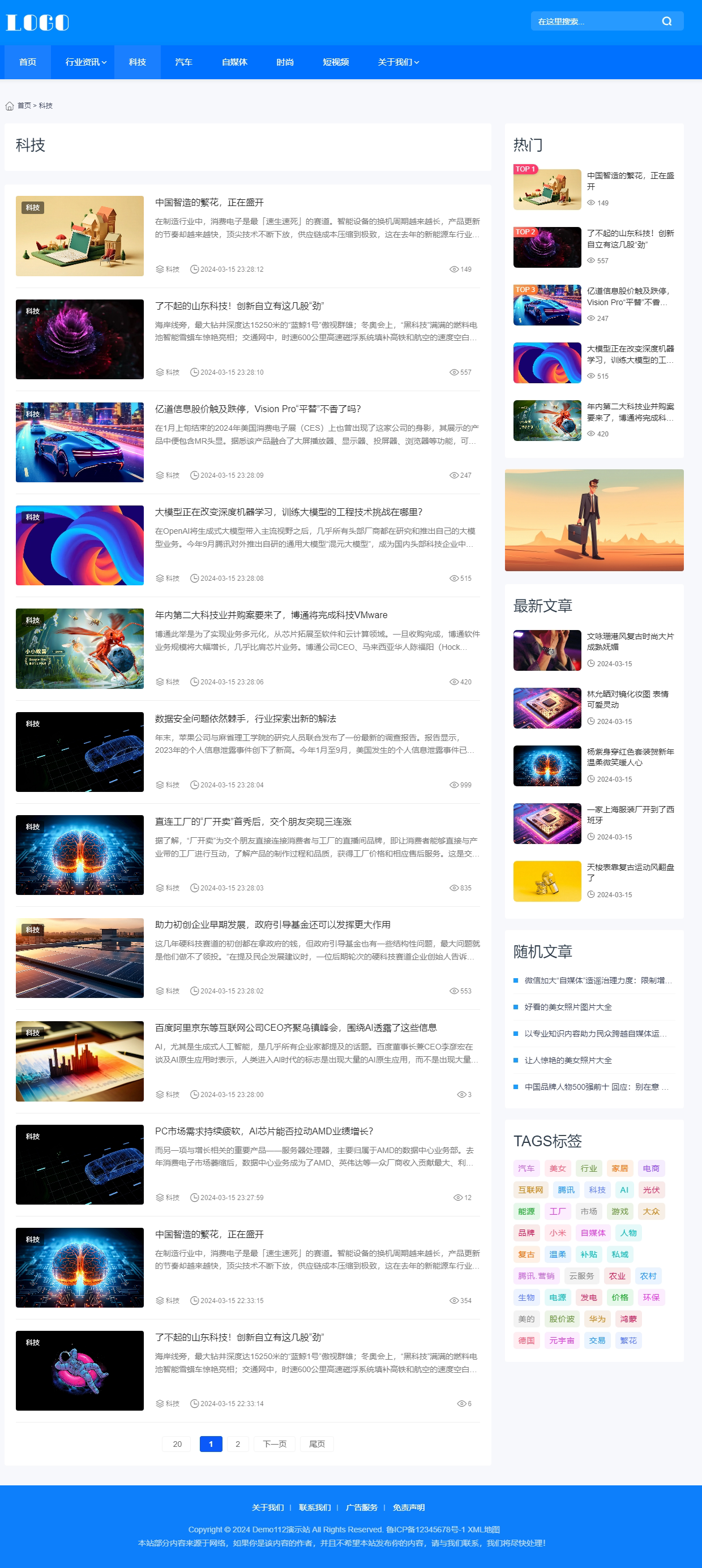The height and width of the screenshot is (1568, 702).
Task: Click the blue bullet beside 好看的美女照片图片大全
Action: [x=516, y=1007]
